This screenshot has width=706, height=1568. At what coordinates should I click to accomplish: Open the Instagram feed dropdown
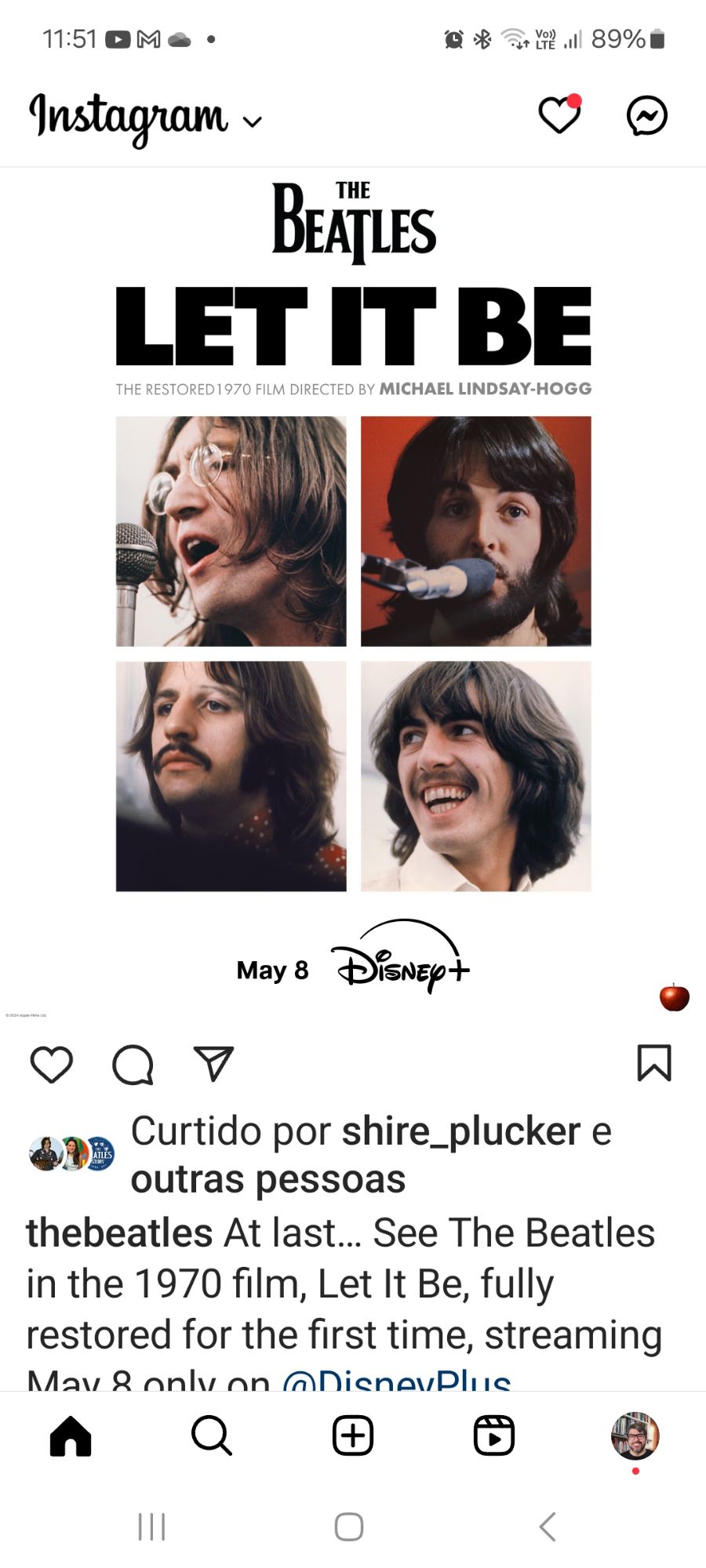click(145, 118)
